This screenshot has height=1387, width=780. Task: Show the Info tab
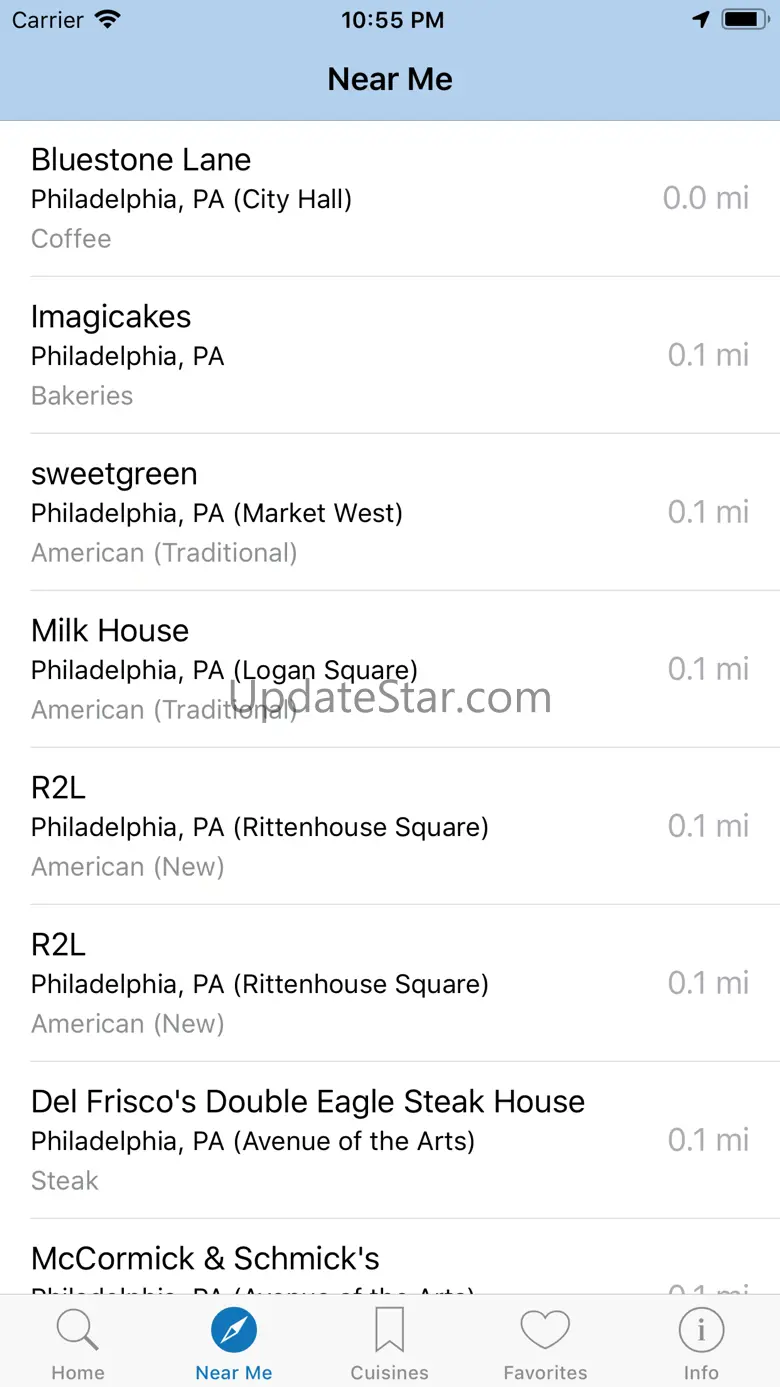(x=701, y=1343)
